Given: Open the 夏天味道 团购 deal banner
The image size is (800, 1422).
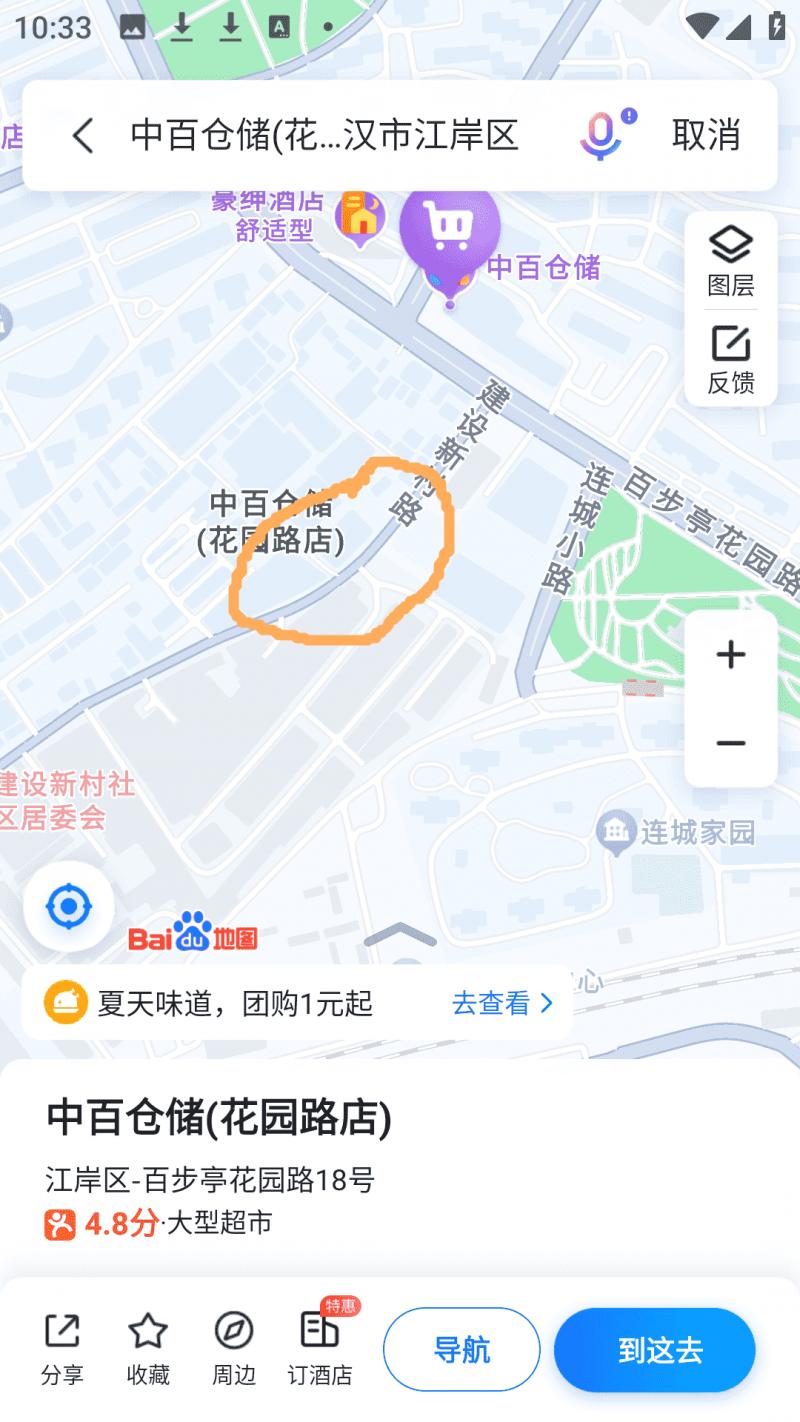Looking at the screenshot, I should 297,1003.
